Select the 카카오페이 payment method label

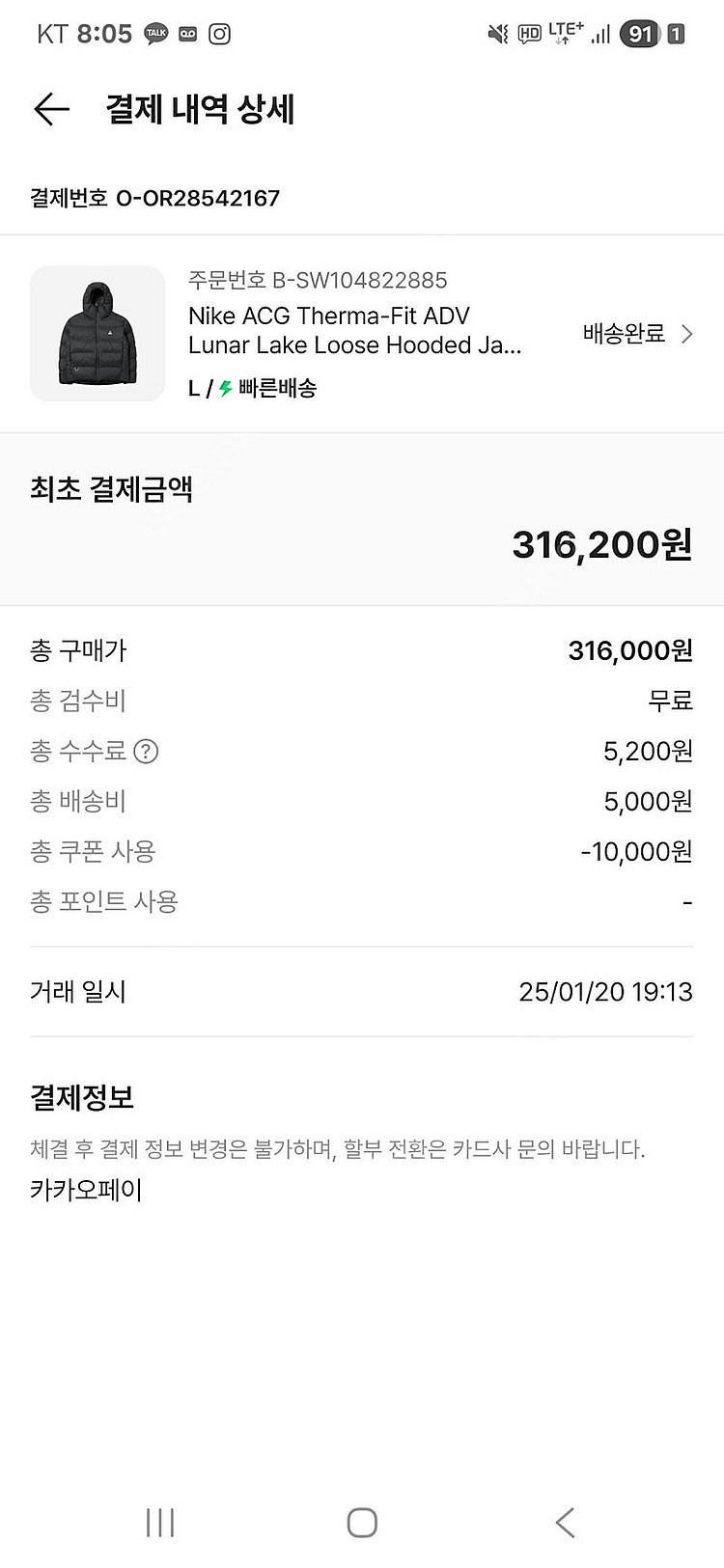click(x=85, y=1191)
